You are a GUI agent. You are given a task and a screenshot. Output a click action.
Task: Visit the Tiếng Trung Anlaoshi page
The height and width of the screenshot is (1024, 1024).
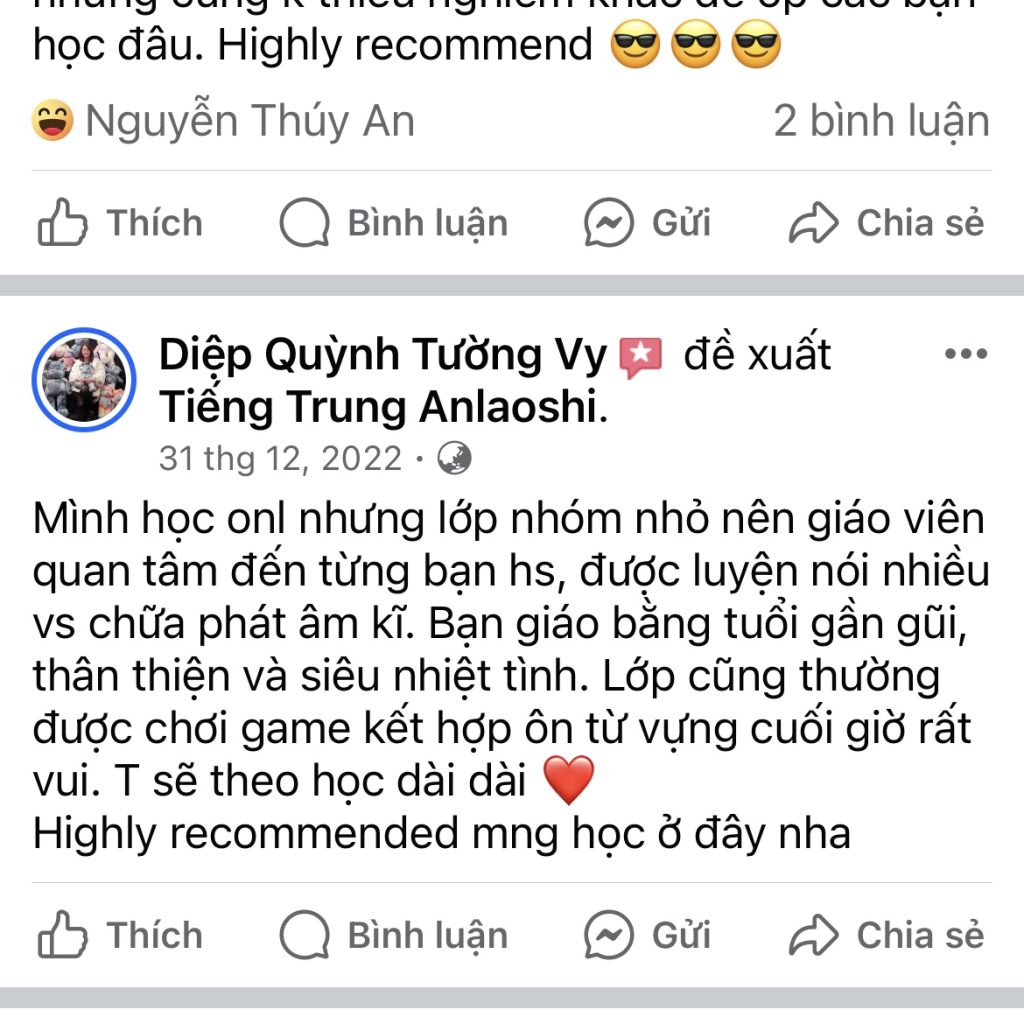pyautogui.click(x=380, y=407)
